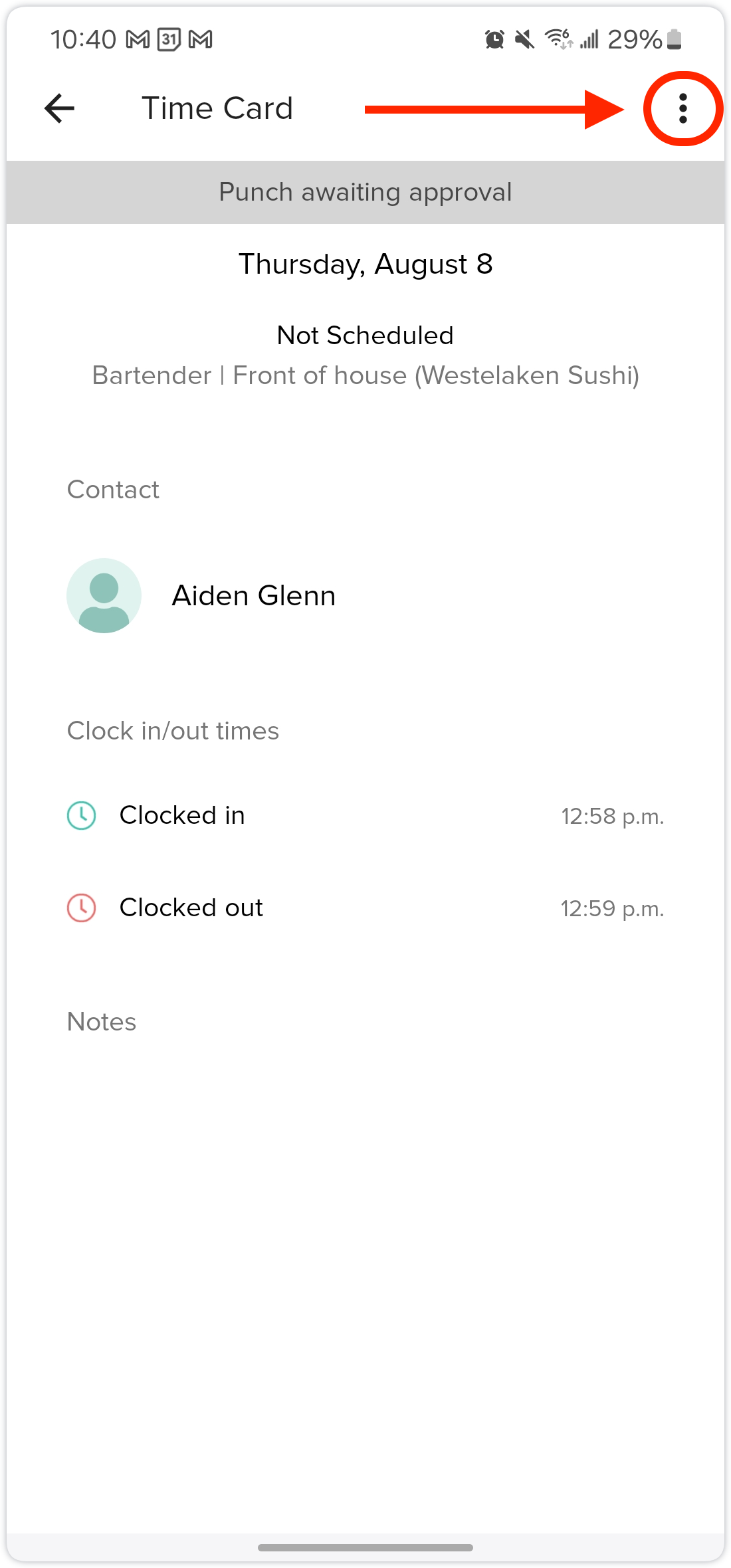This screenshot has width=731, height=1568.
Task: Tap the green Clocked in clock icon
Action: [x=80, y=815]
